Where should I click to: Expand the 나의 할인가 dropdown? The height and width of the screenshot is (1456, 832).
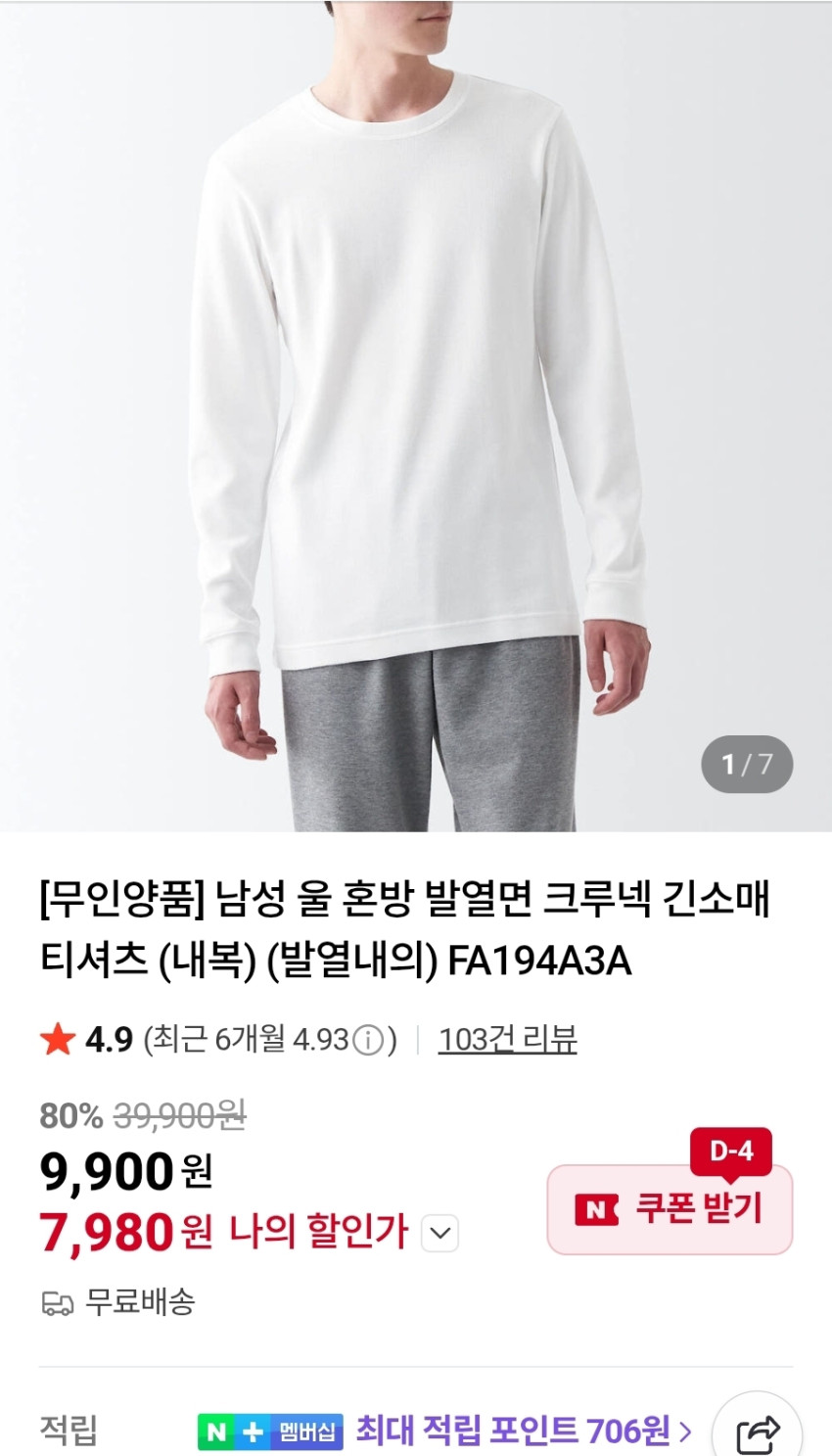pyautogui.click(x=439, y=1233)
